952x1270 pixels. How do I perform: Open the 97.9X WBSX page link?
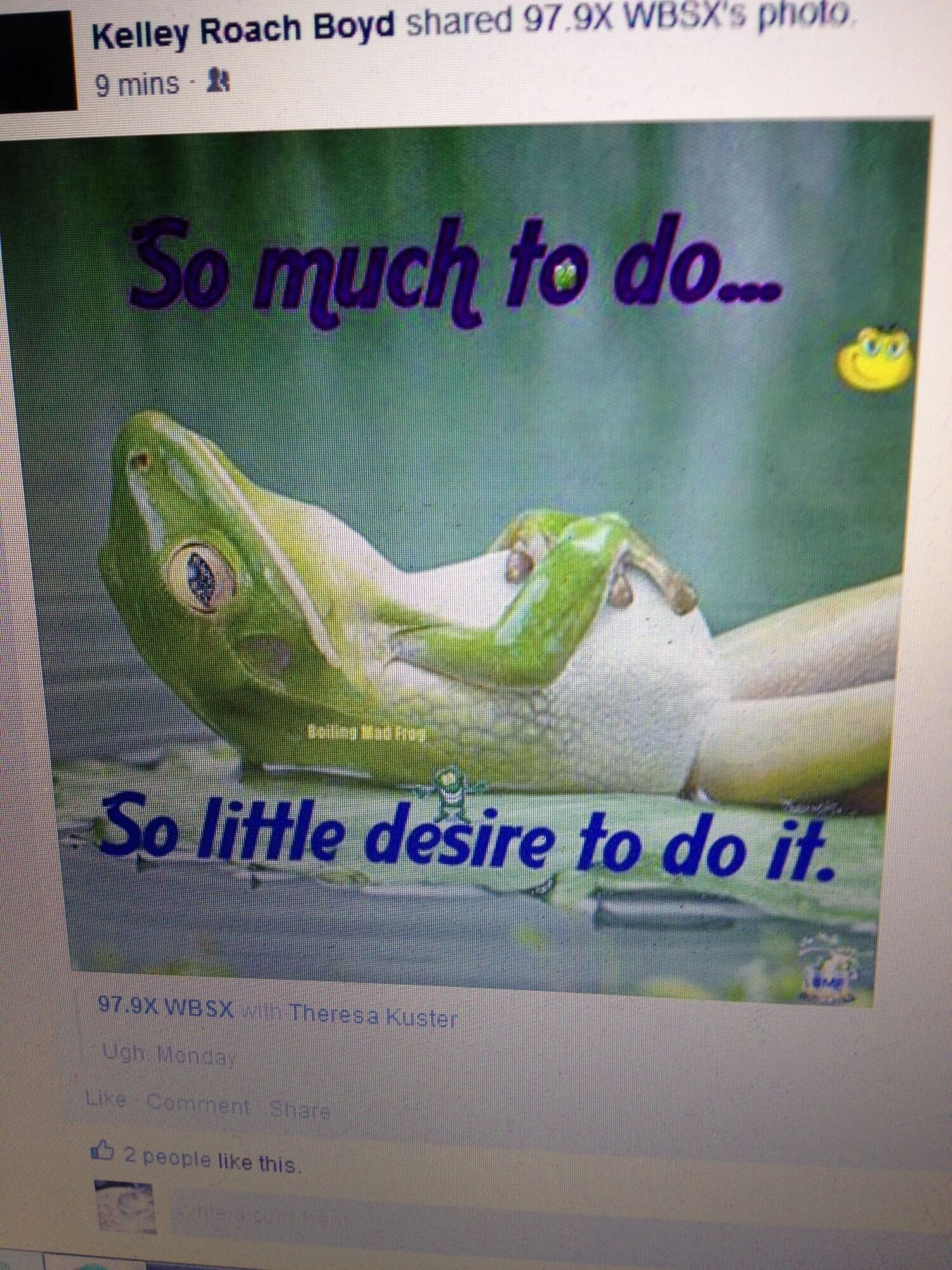[166, 1008]
